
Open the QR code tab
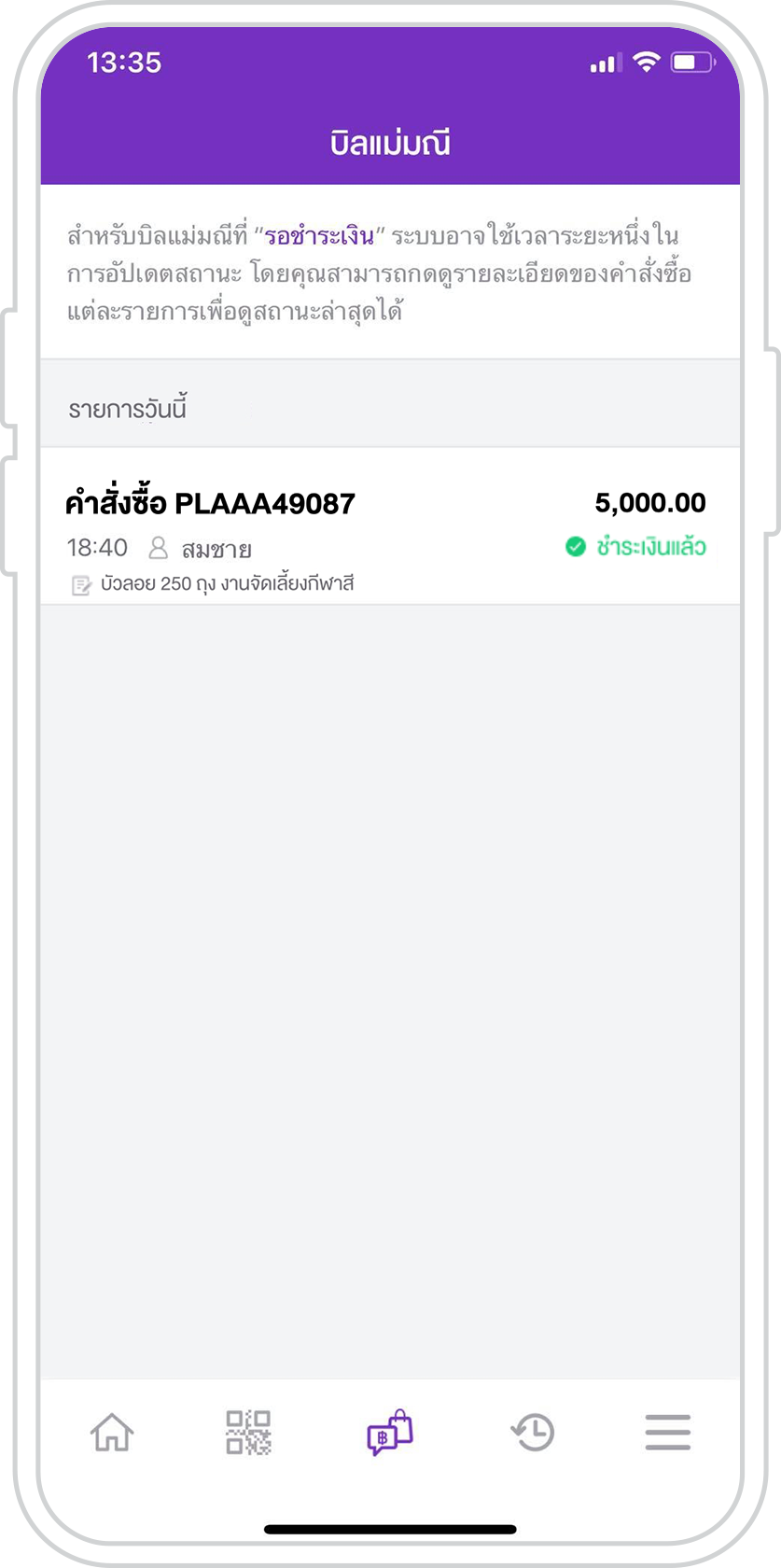click(x=248, y=1432)
